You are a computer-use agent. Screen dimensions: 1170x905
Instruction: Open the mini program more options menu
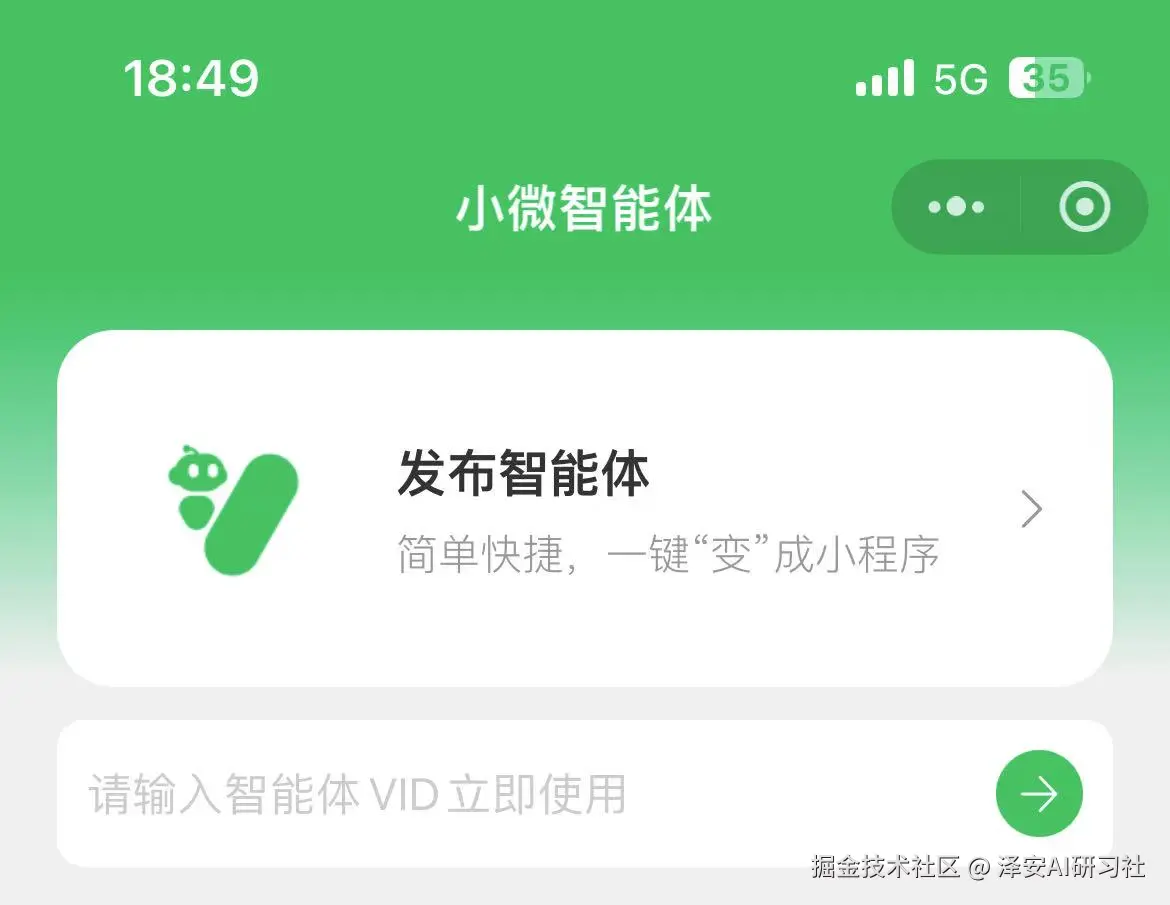click(x=956, y=208)
